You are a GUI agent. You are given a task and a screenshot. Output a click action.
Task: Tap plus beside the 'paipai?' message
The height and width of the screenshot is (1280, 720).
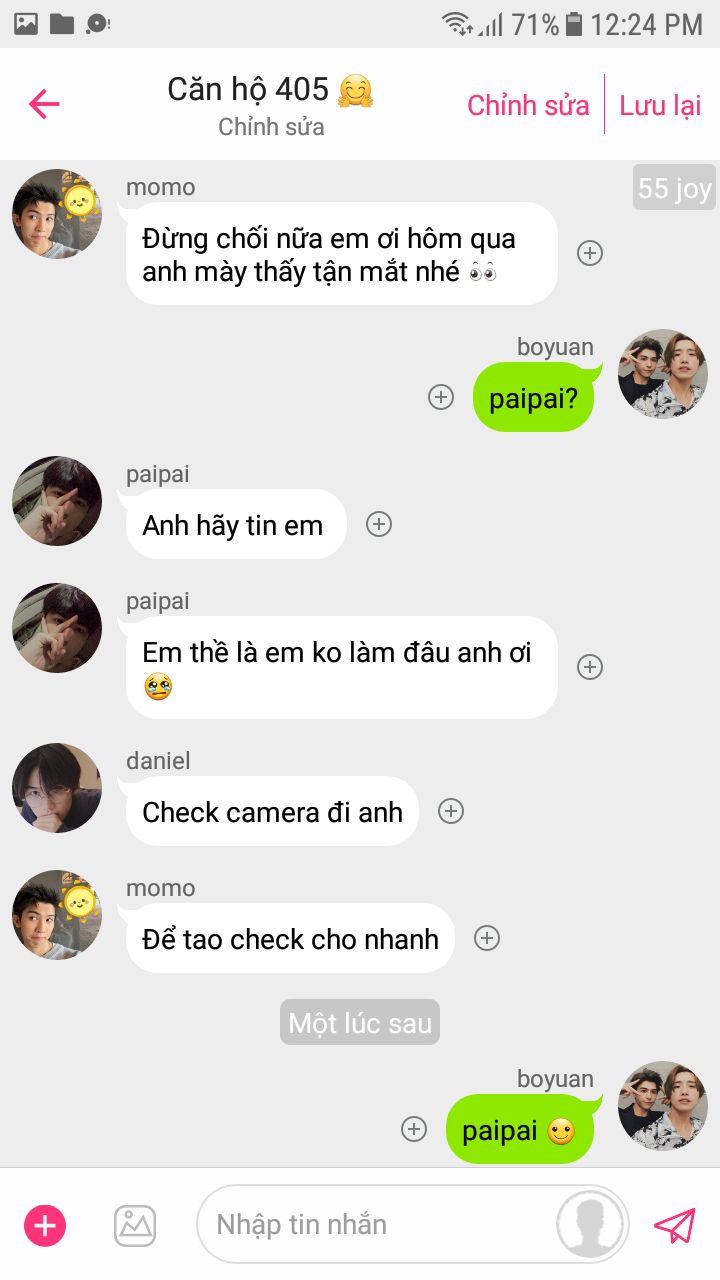[x=441, y=397]
